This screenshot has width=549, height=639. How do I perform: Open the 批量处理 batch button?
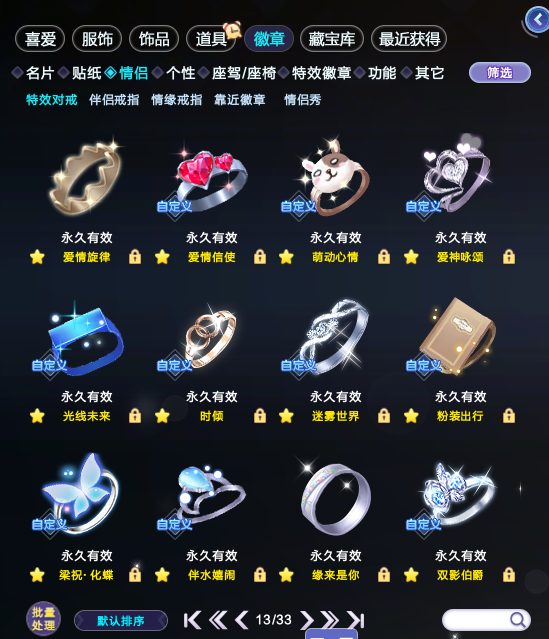click(43, 619)
